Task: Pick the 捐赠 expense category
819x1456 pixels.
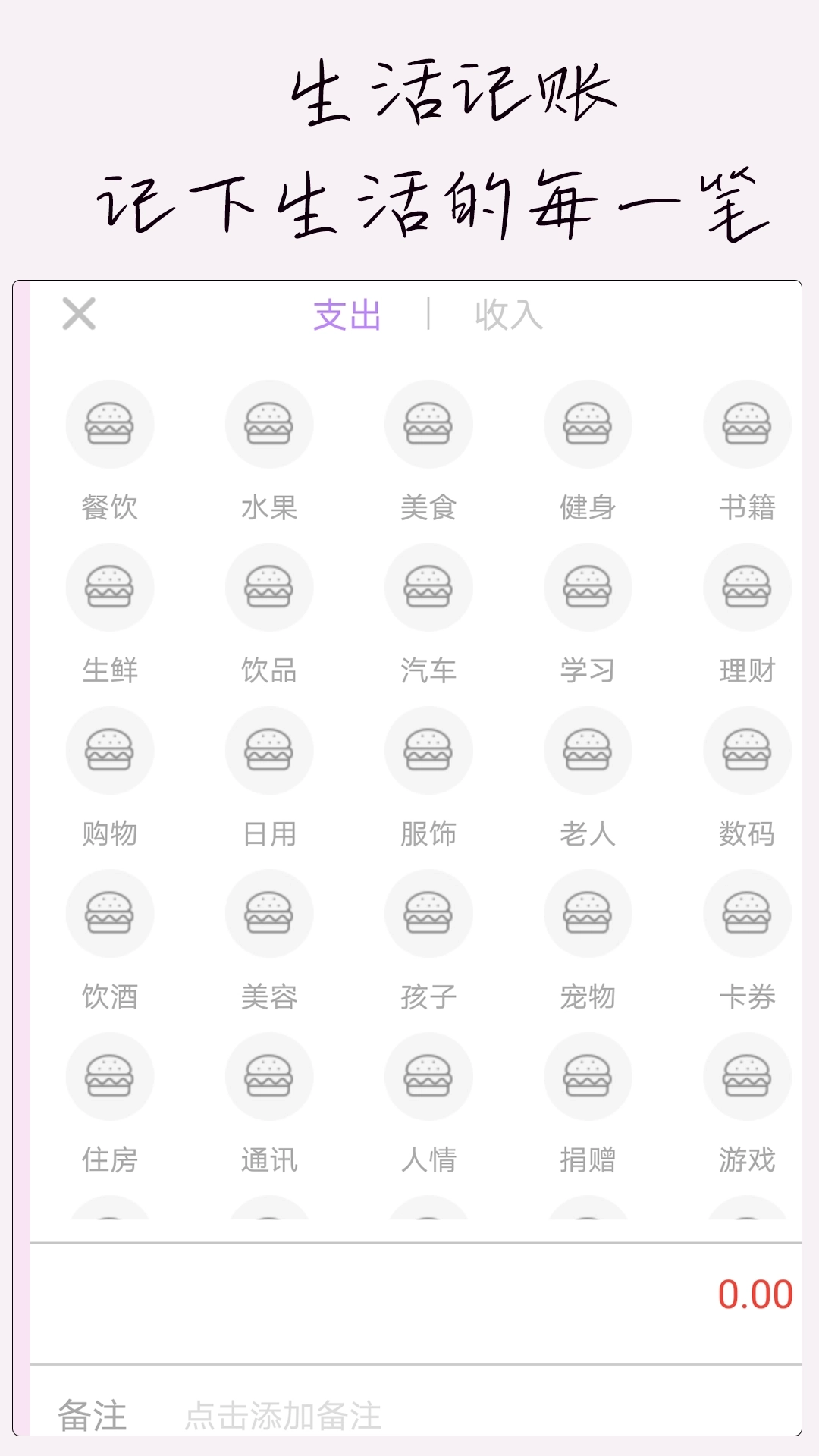Action: tap(588, 1077)
